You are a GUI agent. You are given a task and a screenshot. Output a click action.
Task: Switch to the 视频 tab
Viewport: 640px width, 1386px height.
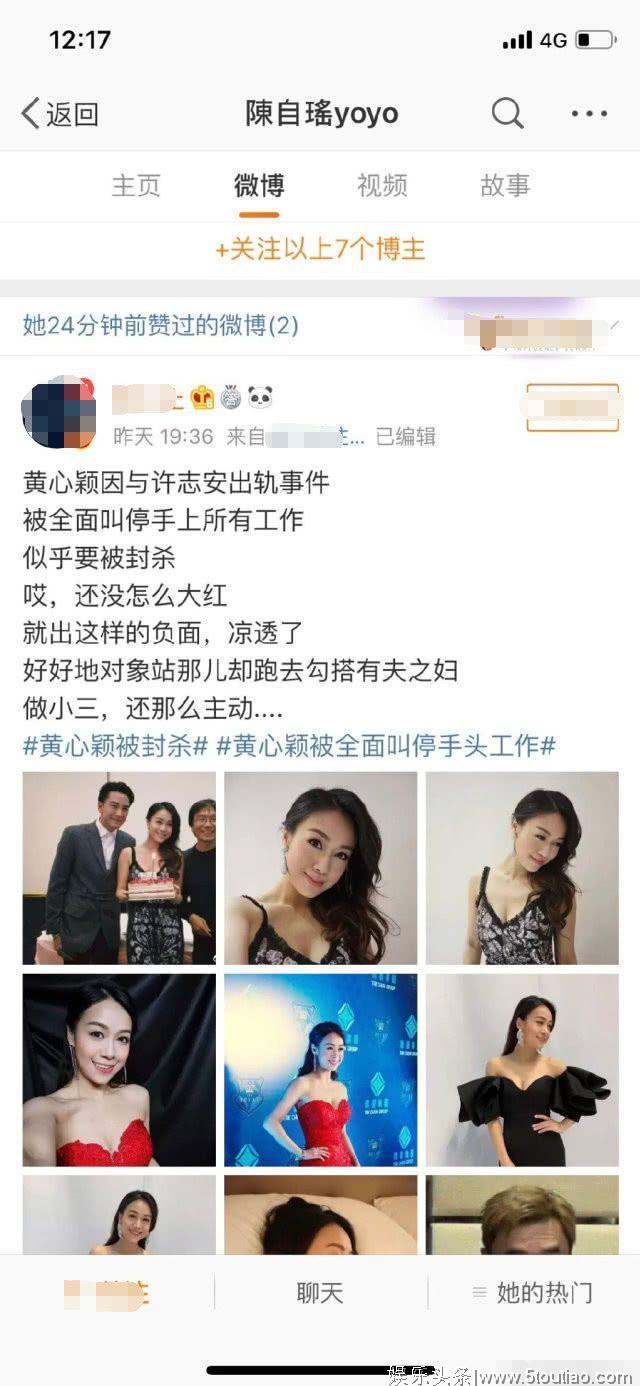[x=382, y=185]
